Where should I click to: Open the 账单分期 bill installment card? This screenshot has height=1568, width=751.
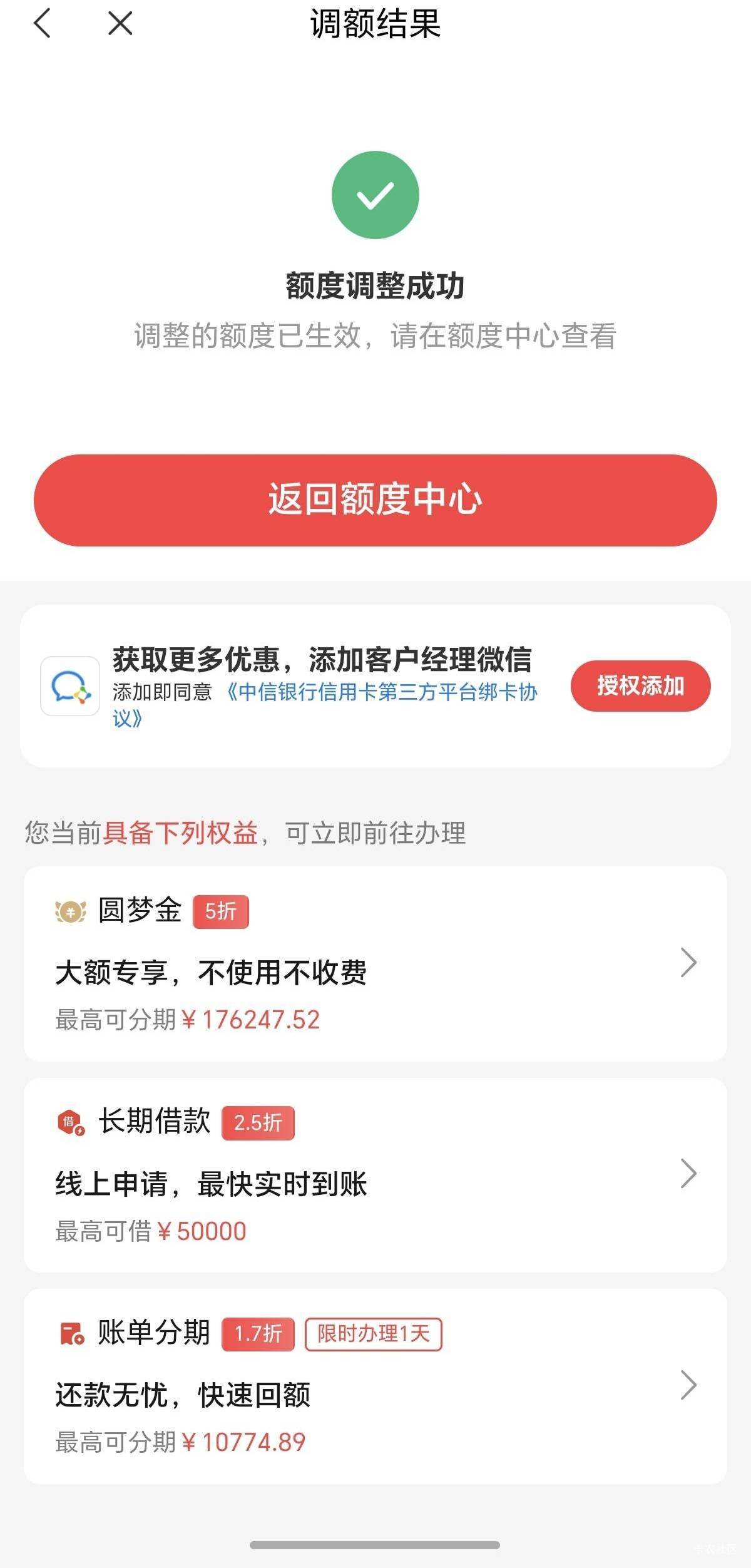pos(375,1386)
